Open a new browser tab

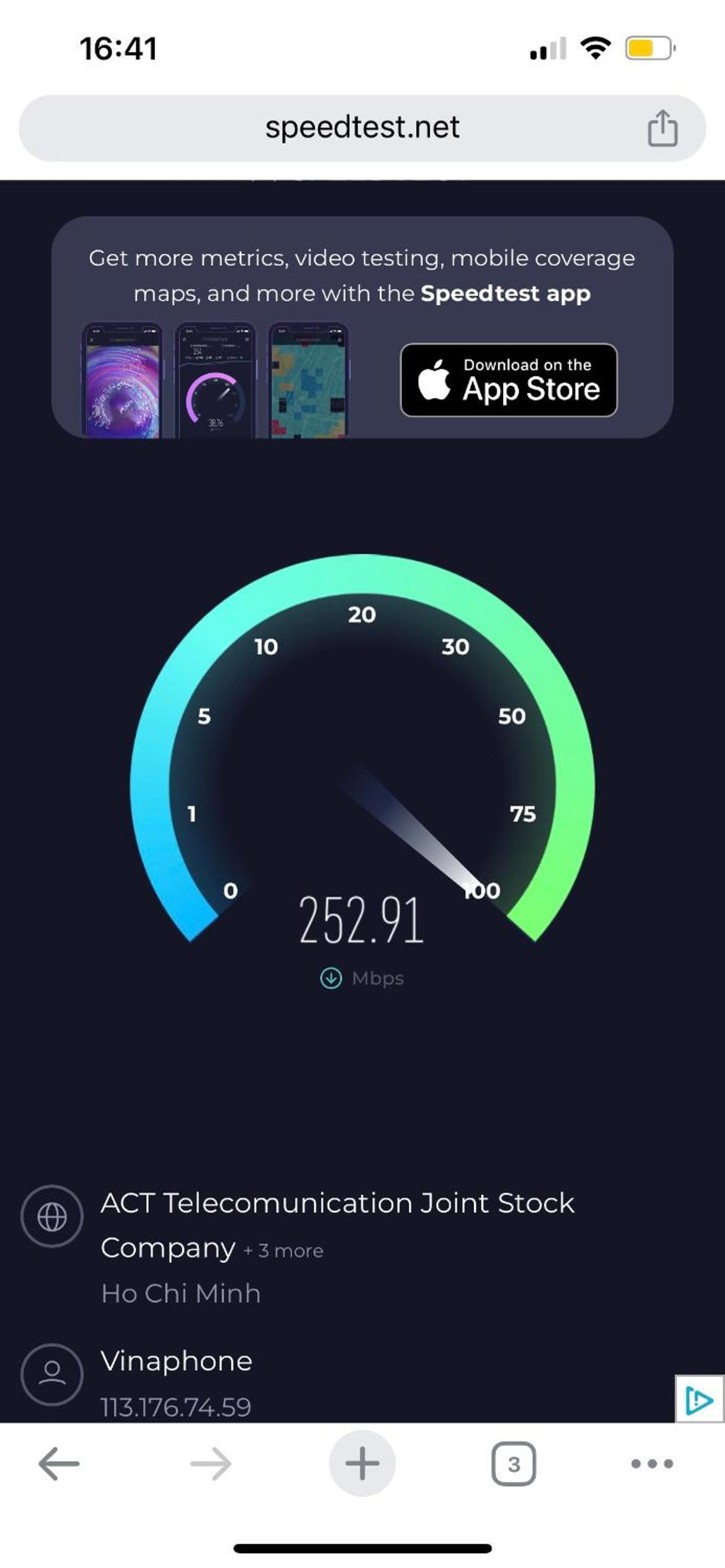[362, 1463]
